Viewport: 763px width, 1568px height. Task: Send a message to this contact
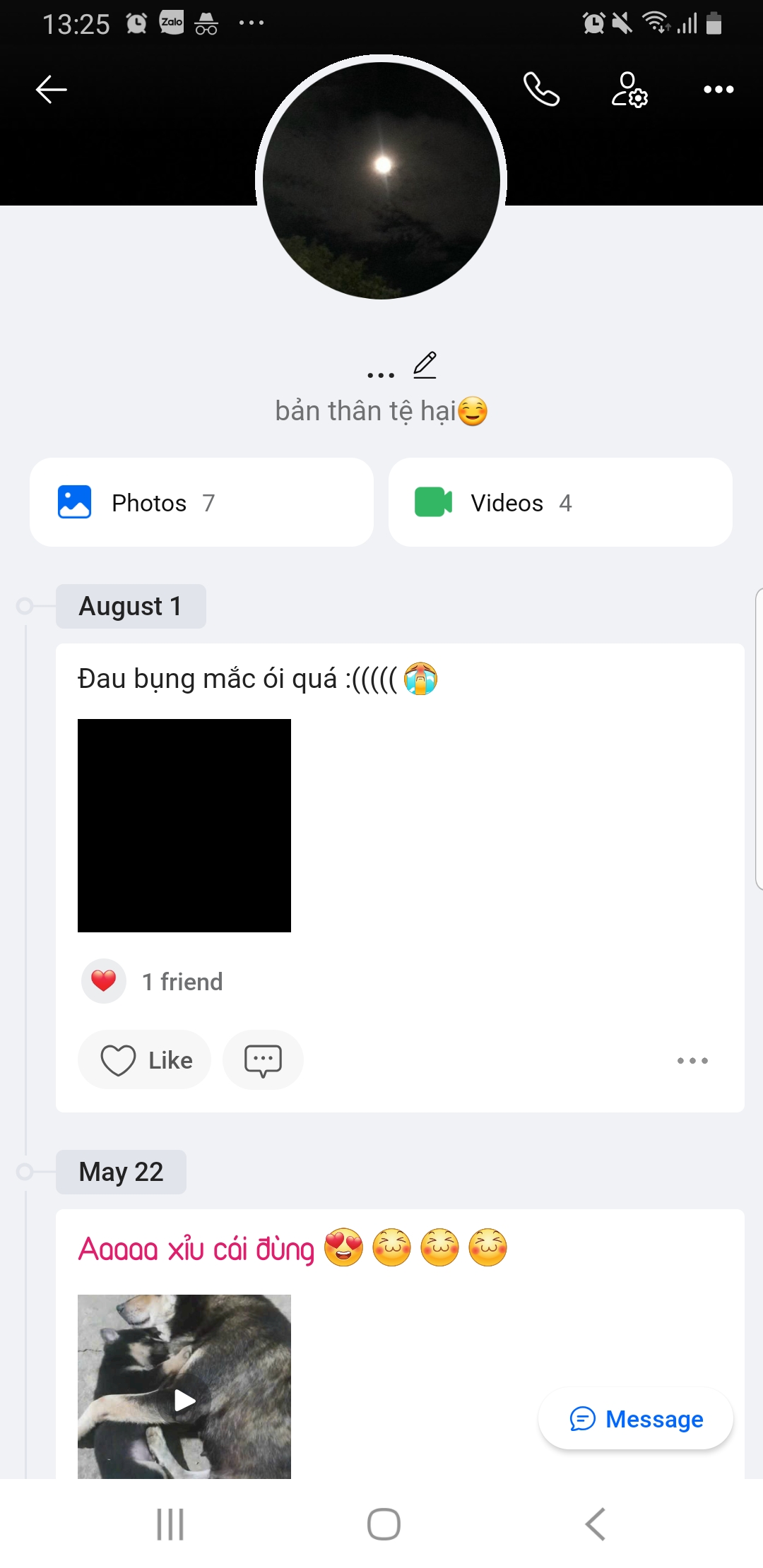[x=636, y=1418]
